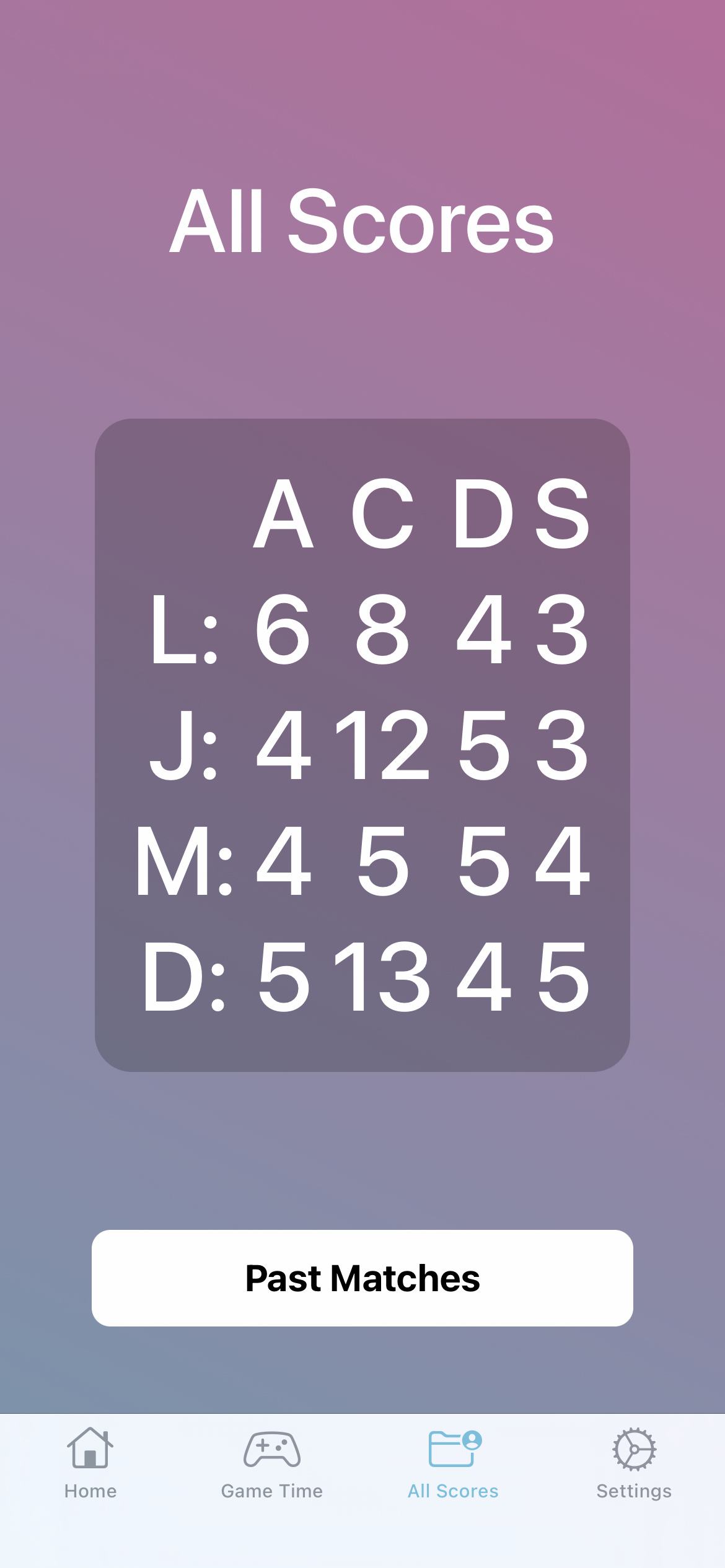Open the Past Matches list

coord(362,1278)
